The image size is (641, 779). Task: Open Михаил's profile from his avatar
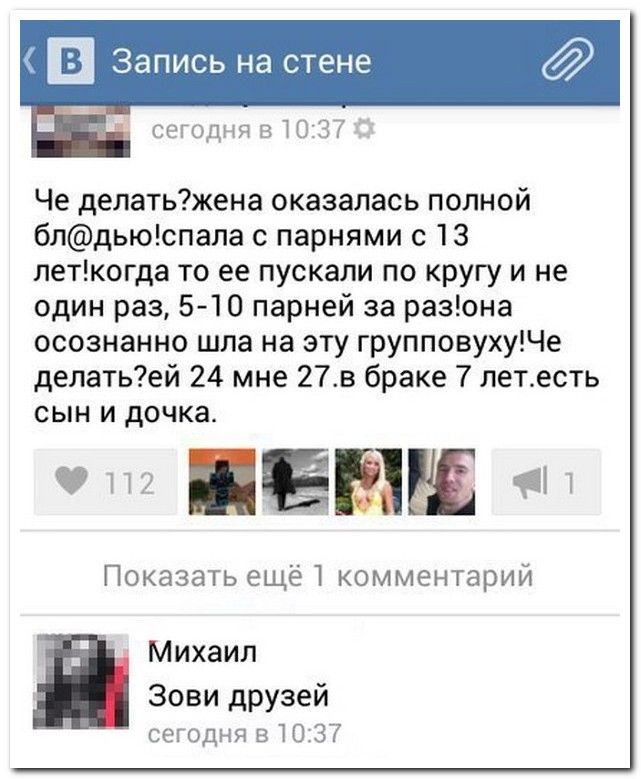pyautogui.click(x=81, y=680)
